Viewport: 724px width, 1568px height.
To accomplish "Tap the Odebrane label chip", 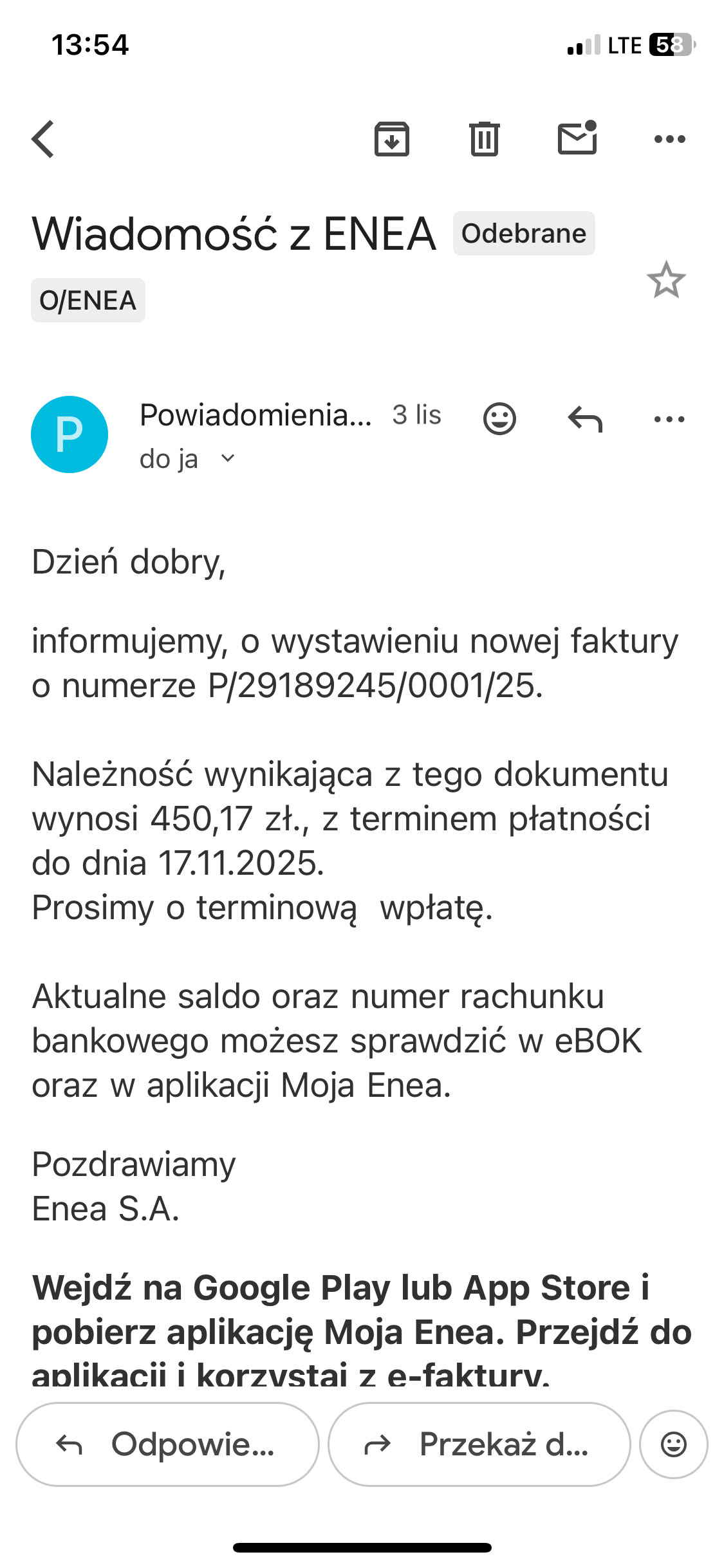I will point(524,234).
